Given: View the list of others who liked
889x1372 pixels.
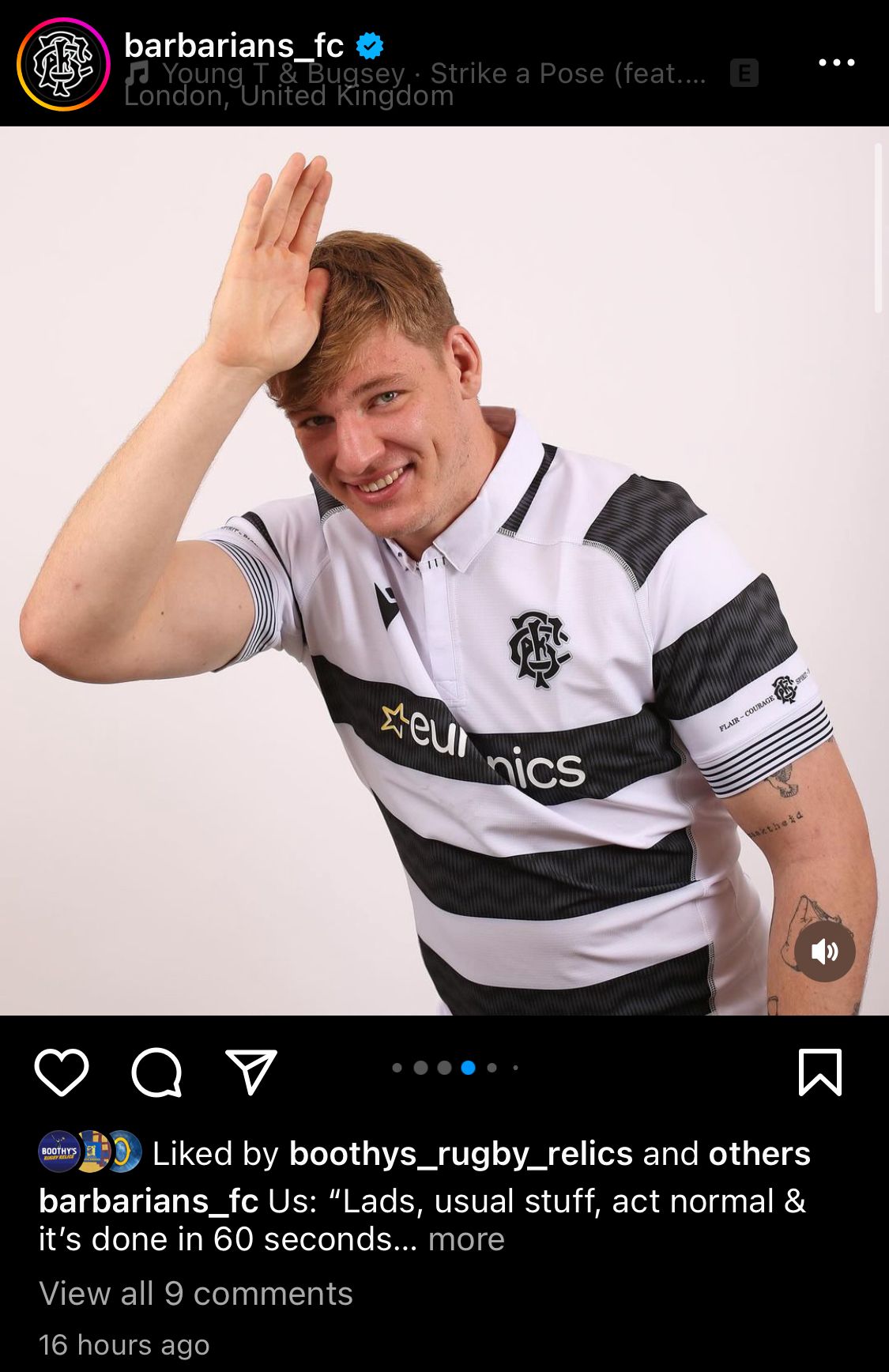Looking at the screenshot, I should coord(759,1154).
